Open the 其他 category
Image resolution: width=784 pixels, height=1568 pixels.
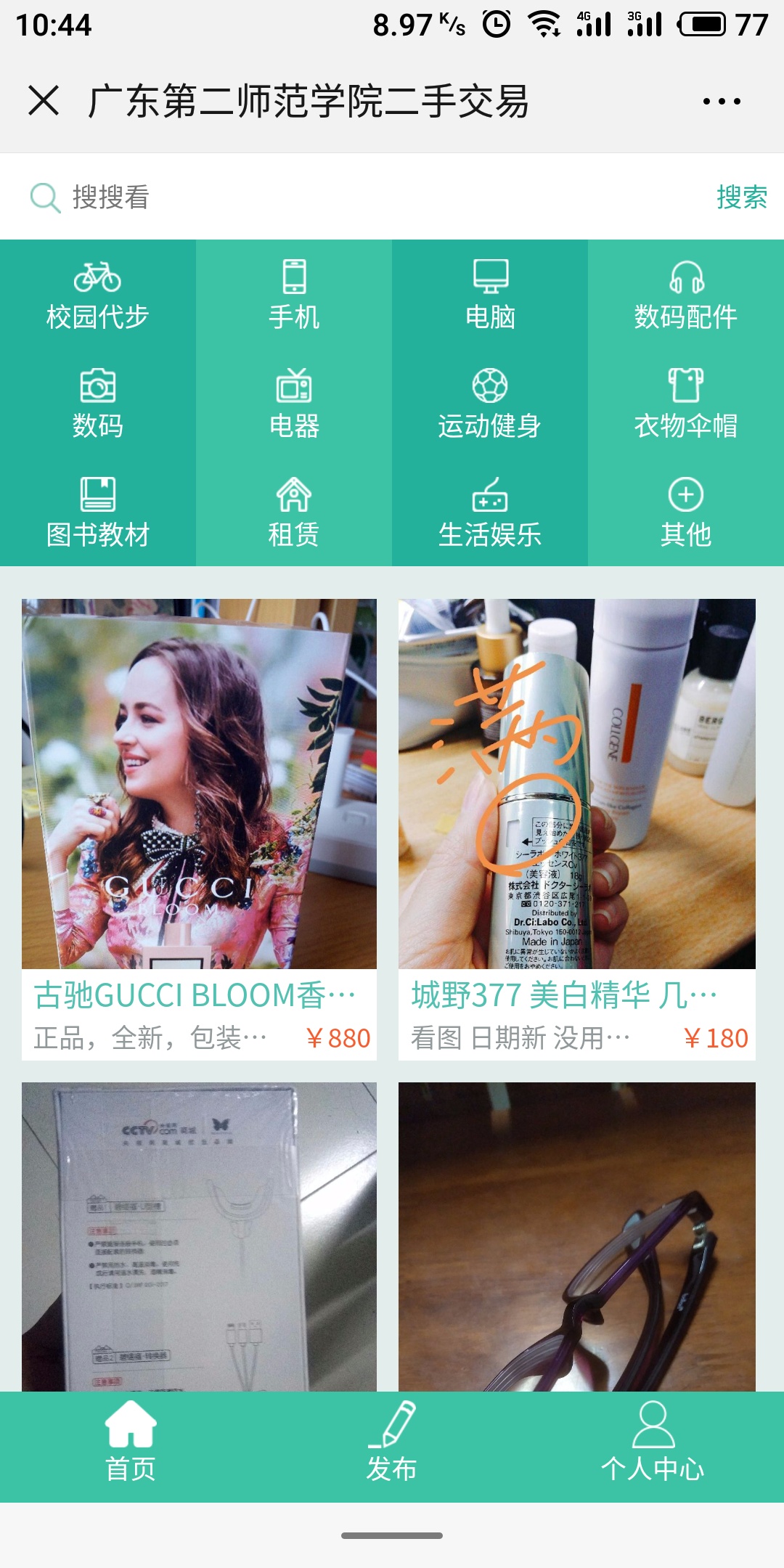click(x=686, y=512)
